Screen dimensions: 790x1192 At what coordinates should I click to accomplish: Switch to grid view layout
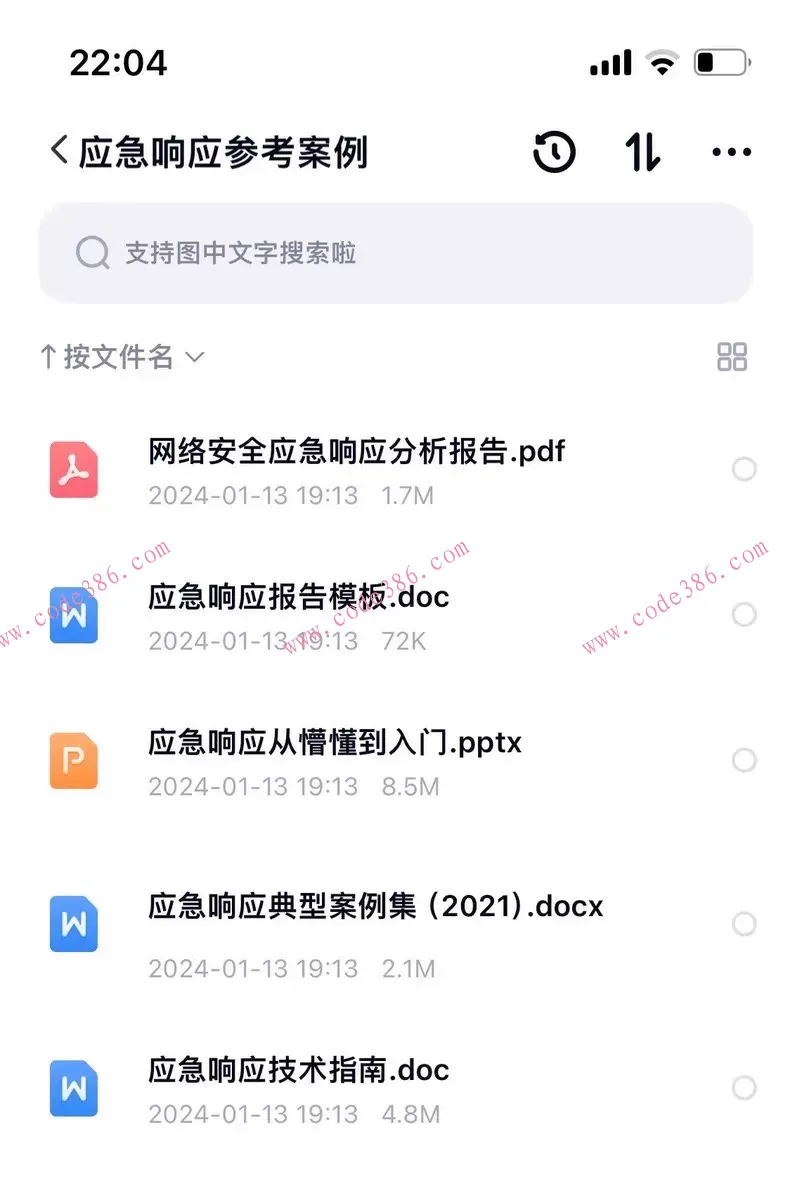pos(731,356)
